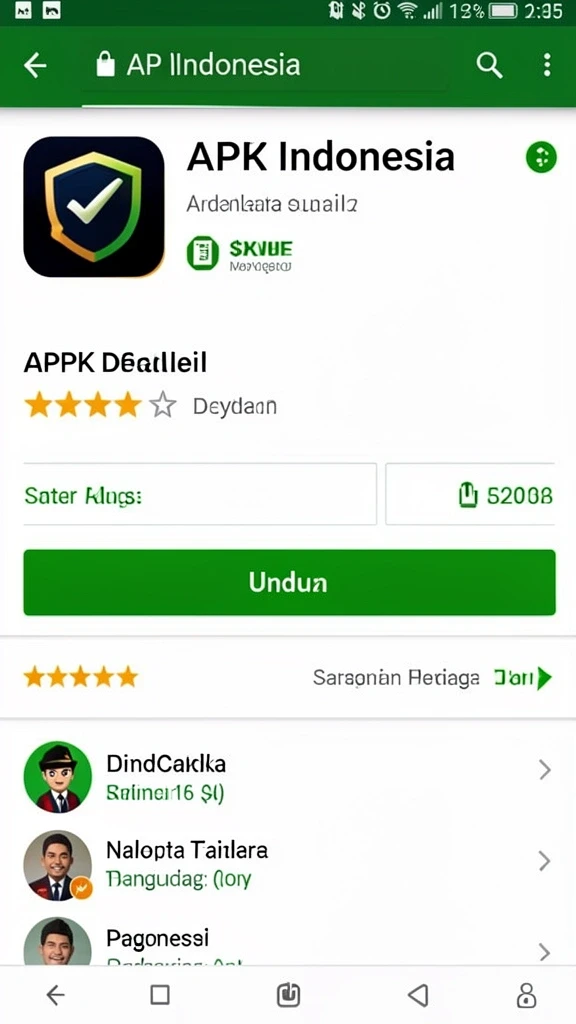Tap the green Undun download button
Image resolution: width=576 pixels, height=1024 pixels.
point(289,583)
